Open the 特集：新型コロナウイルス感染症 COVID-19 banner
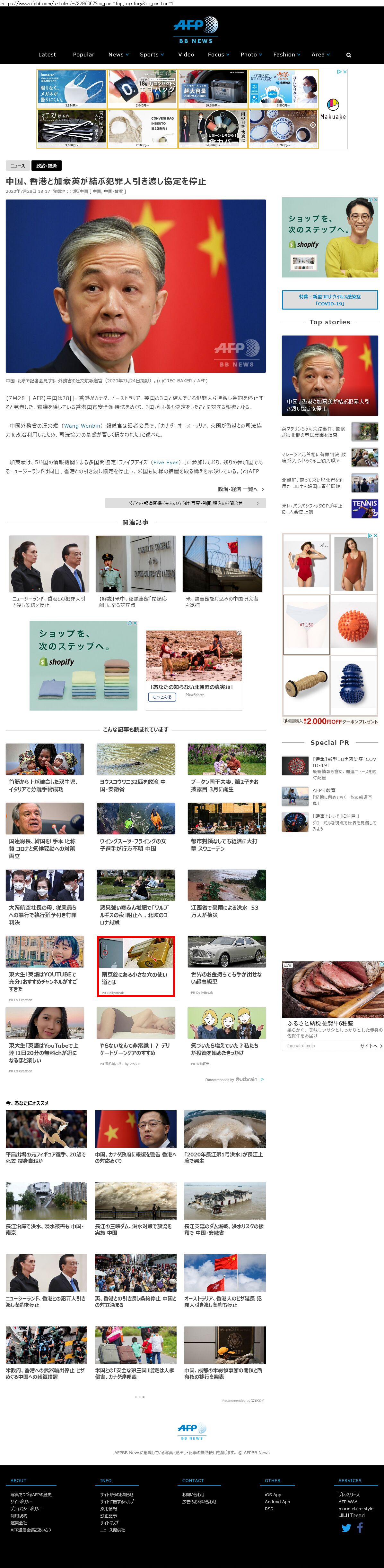Viewport: 384px width, 1568px height. pos(329,300)
